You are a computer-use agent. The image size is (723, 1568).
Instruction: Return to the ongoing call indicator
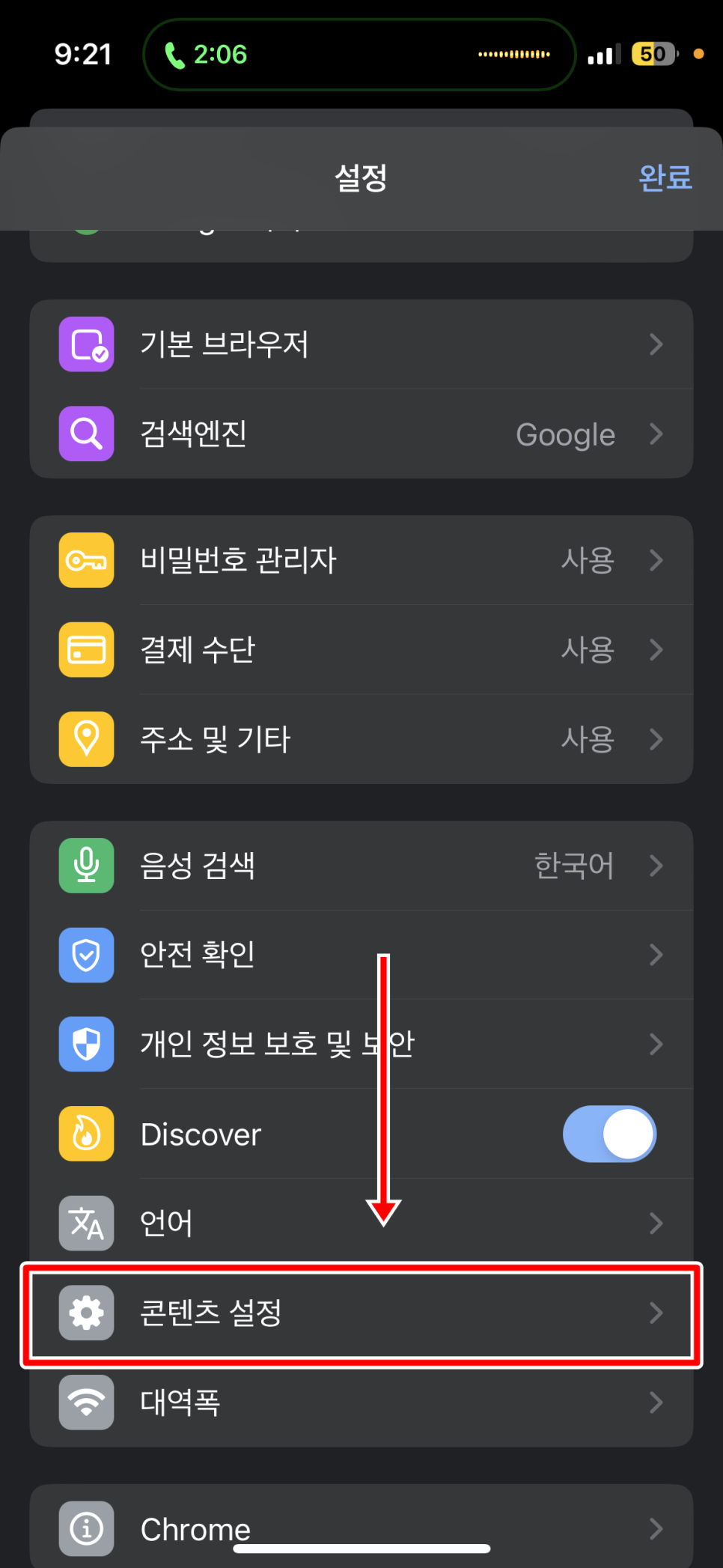tap(205, 55)
